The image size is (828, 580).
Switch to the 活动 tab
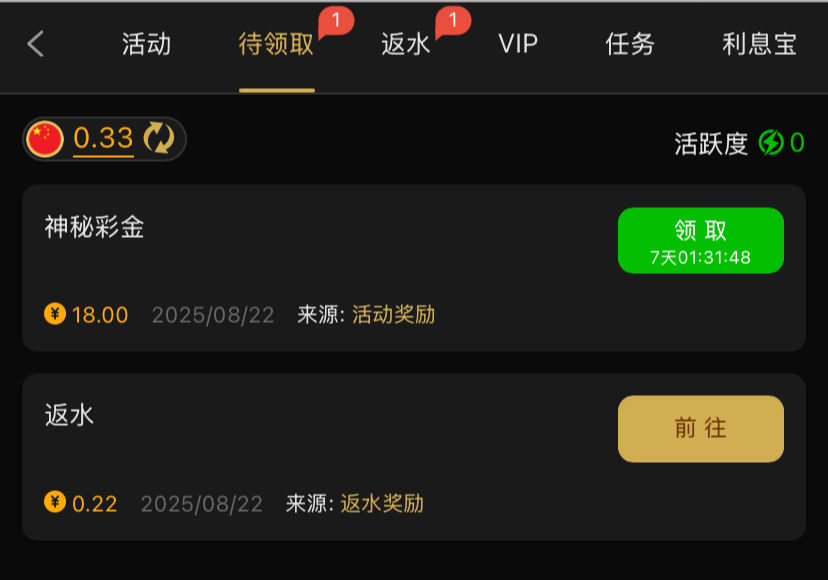[x=146, y=44]
